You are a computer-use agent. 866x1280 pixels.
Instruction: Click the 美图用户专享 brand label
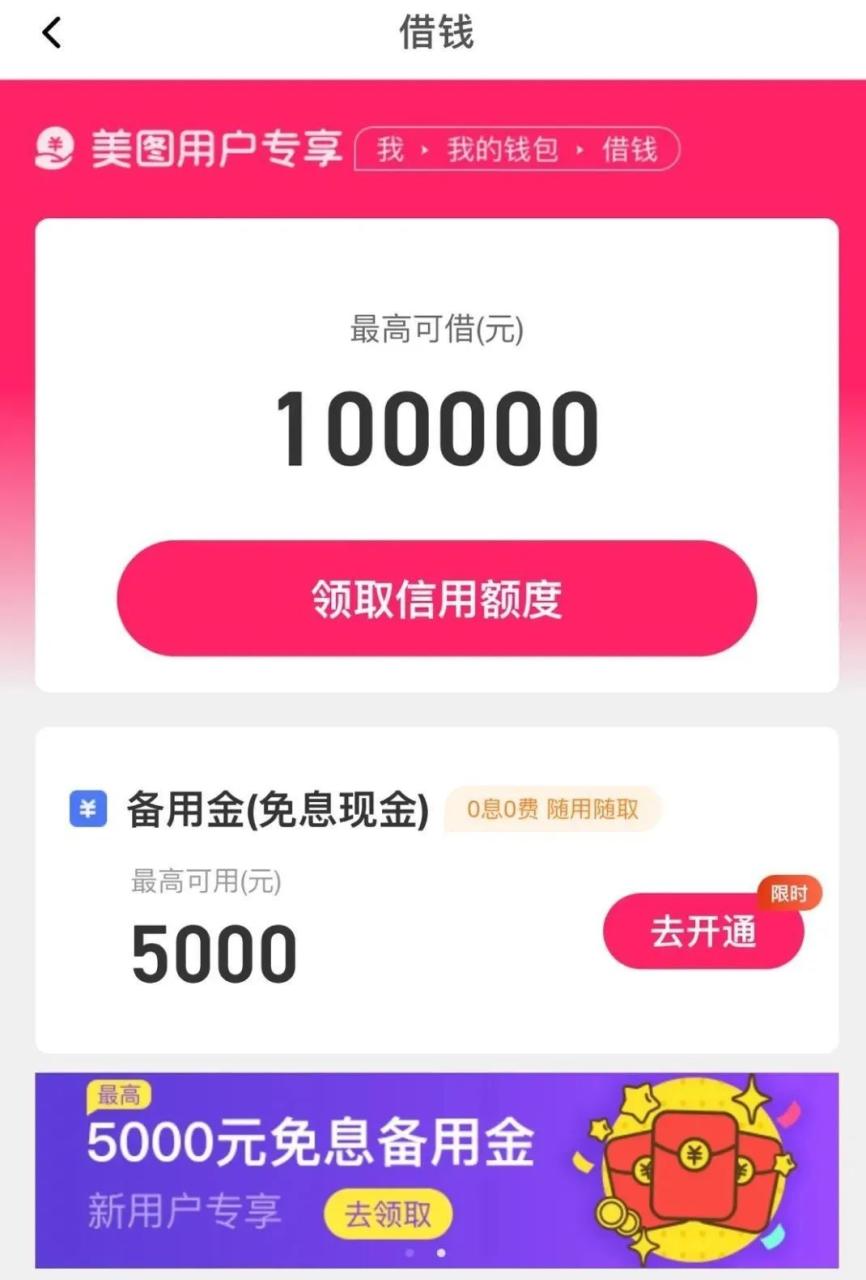[215, 150]
